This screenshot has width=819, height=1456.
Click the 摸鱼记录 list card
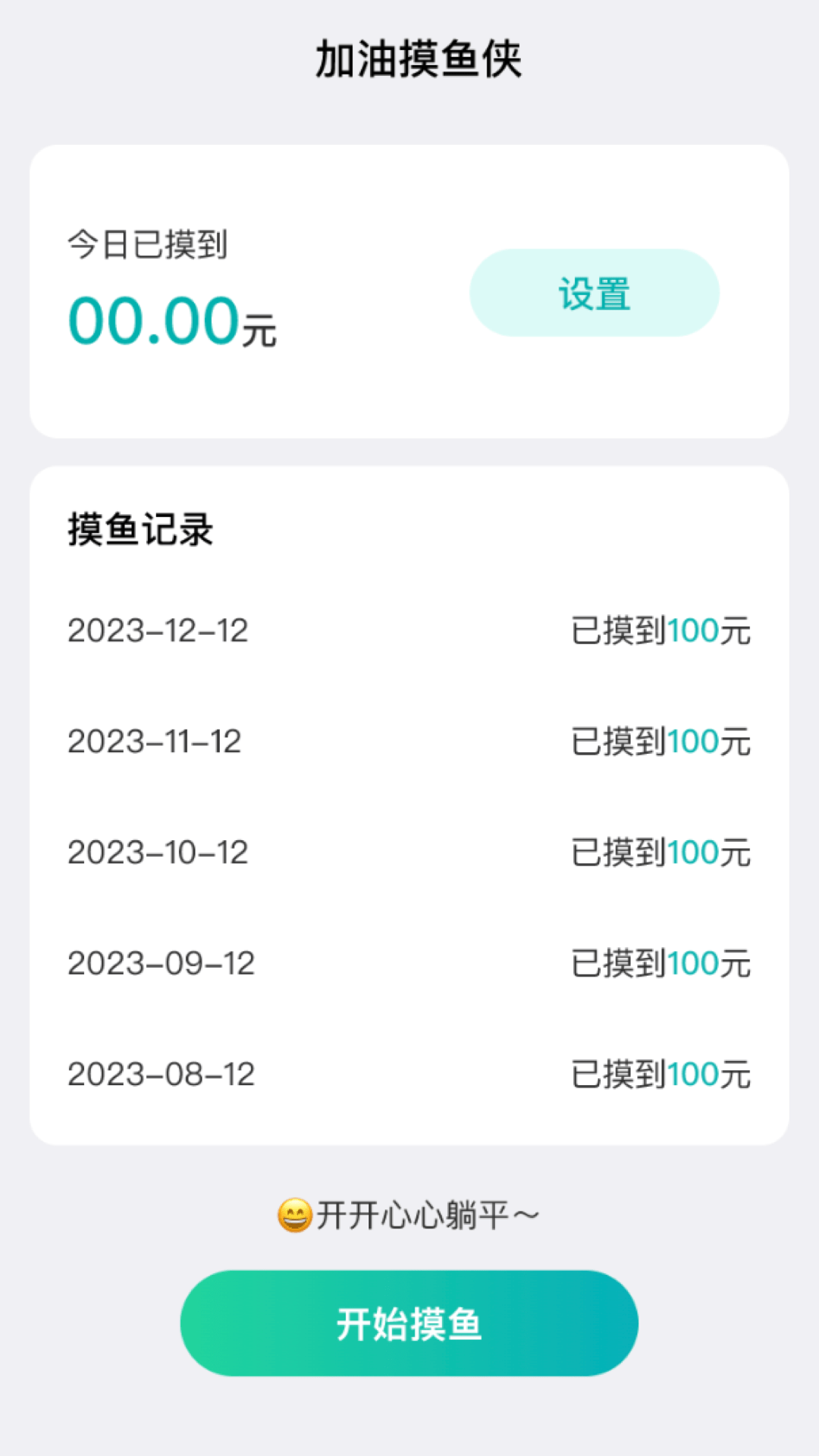409,804
